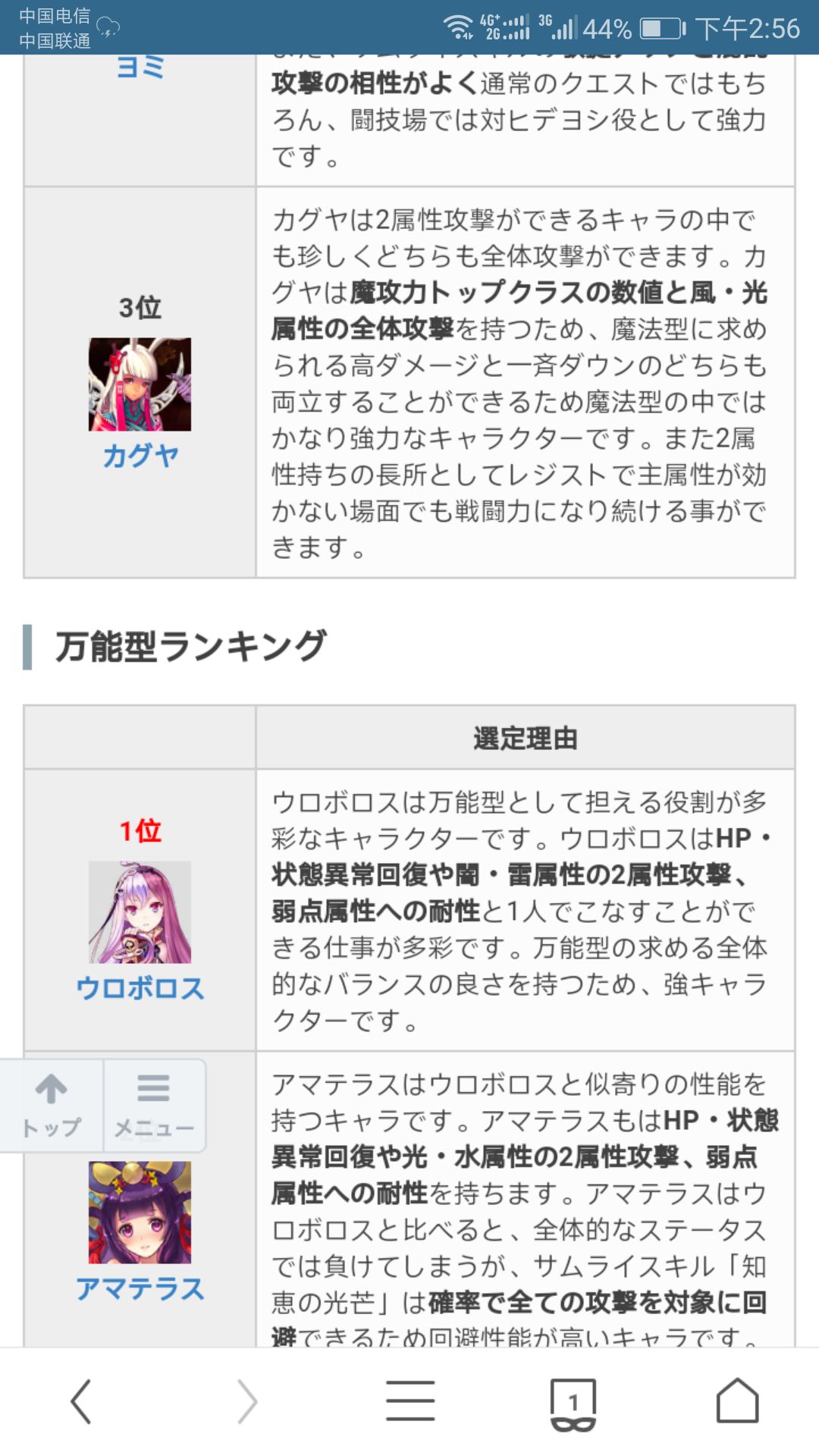
Task: Tap the トップ up-arrow to return to top
Action: coord(52,1103)
